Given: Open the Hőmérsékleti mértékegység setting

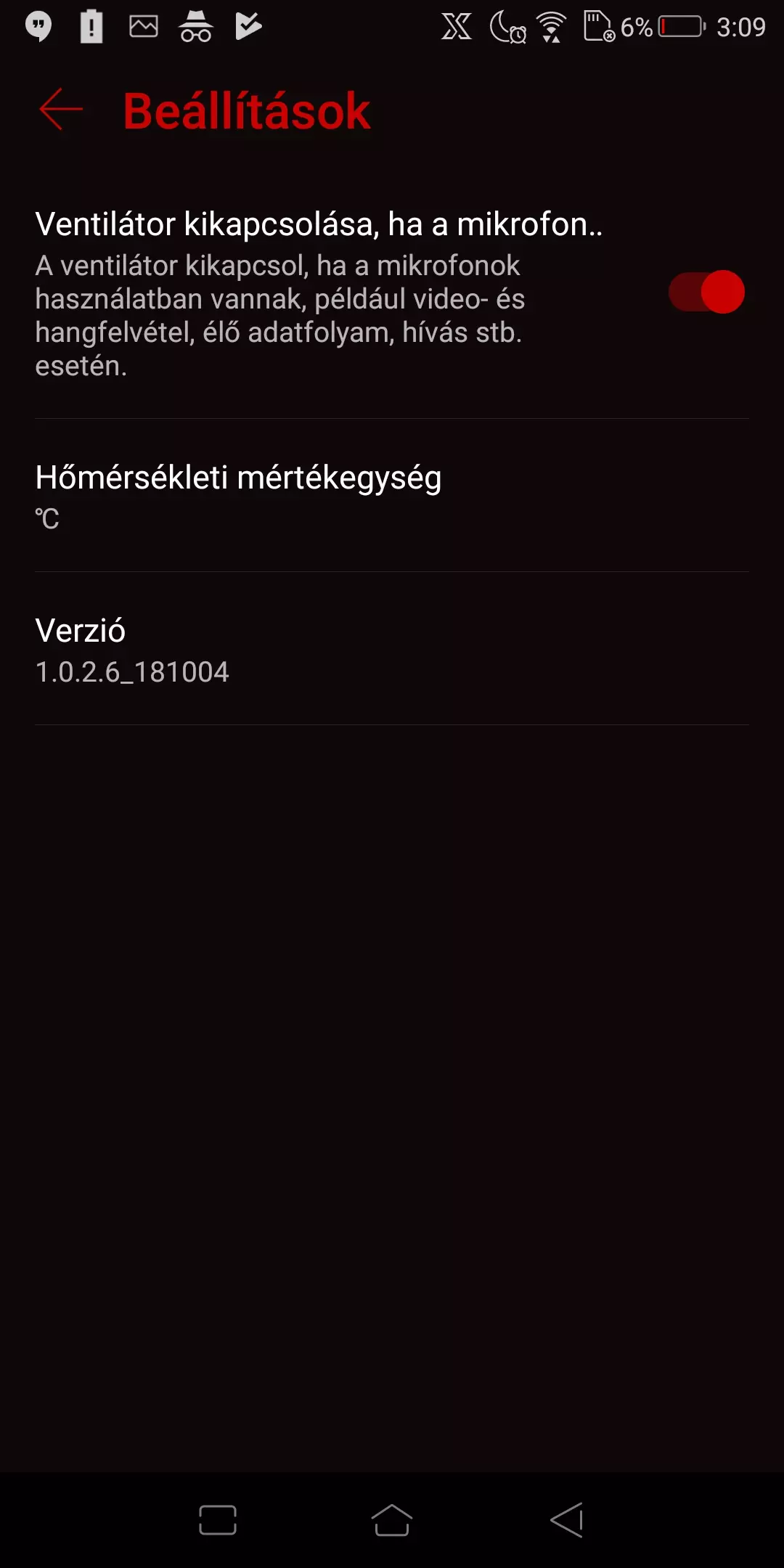Looking at the screenshot, I should [x=392, y=496].
